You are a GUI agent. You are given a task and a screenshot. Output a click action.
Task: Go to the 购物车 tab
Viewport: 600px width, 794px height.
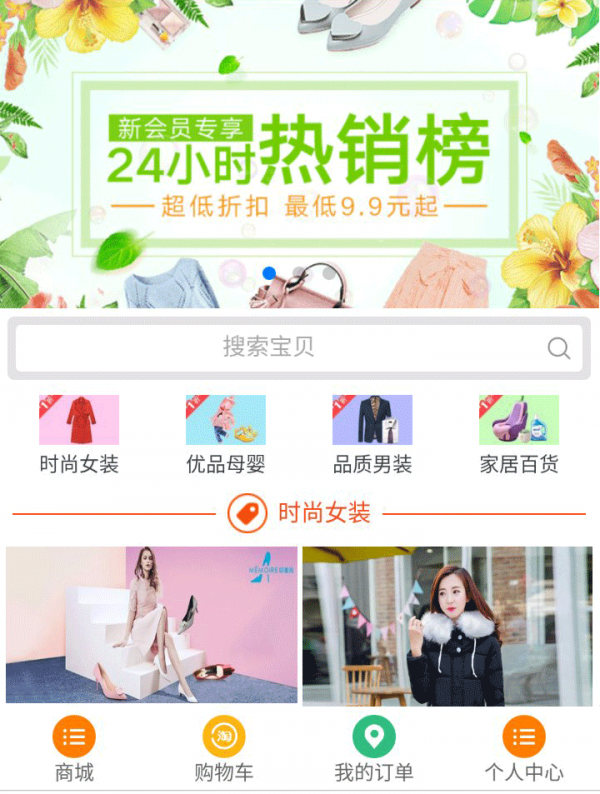224,749
